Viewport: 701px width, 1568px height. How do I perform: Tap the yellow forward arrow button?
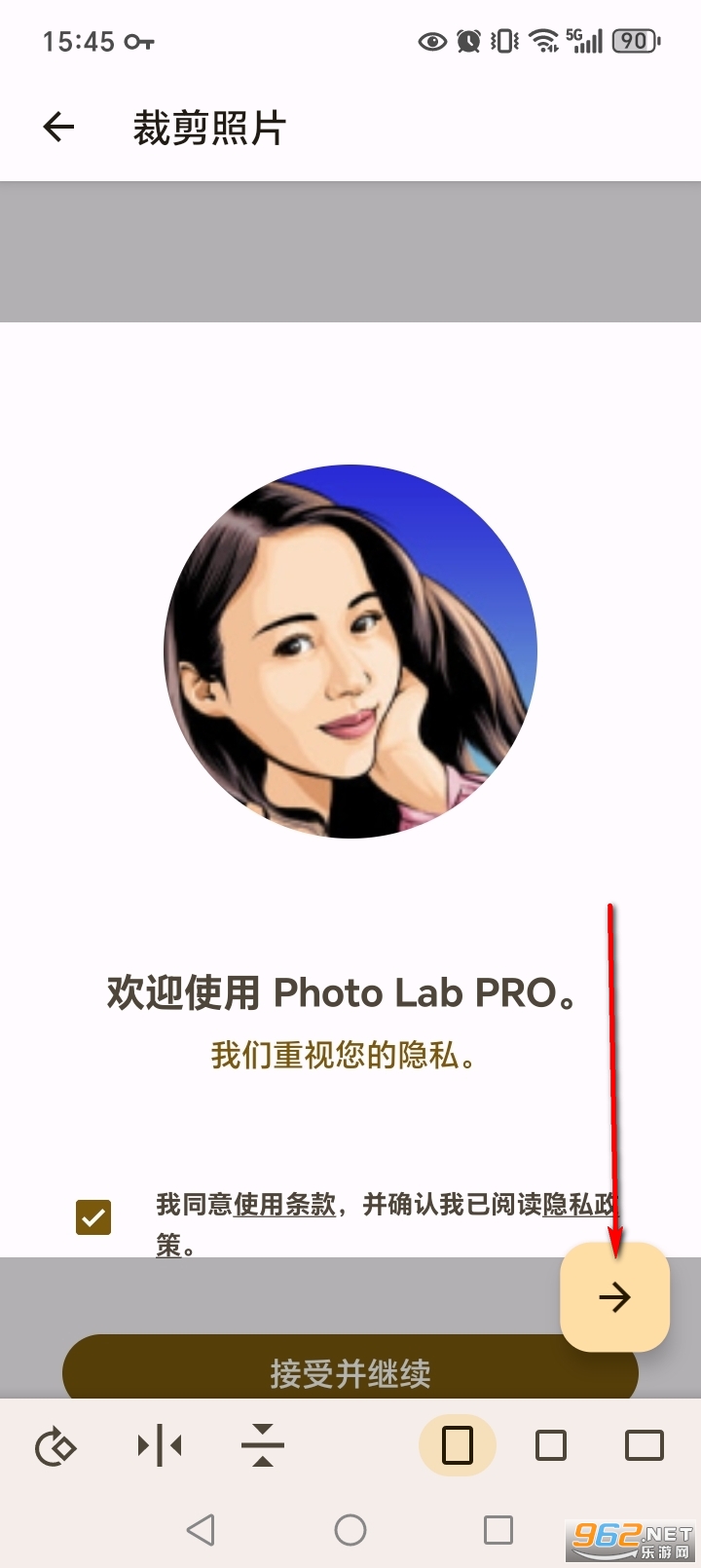point(615,1297)
